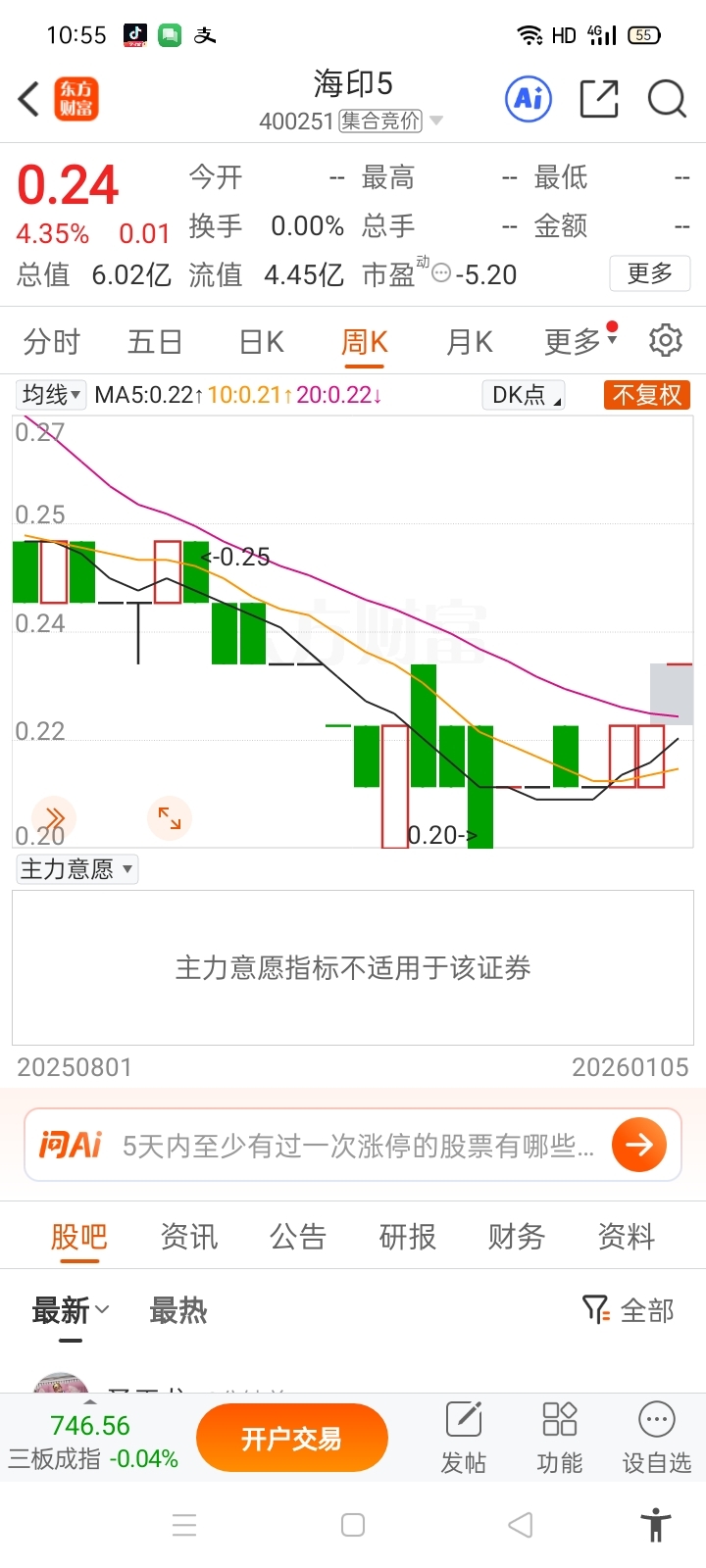Tap 开户交易 to open an account

(291, 1438)
